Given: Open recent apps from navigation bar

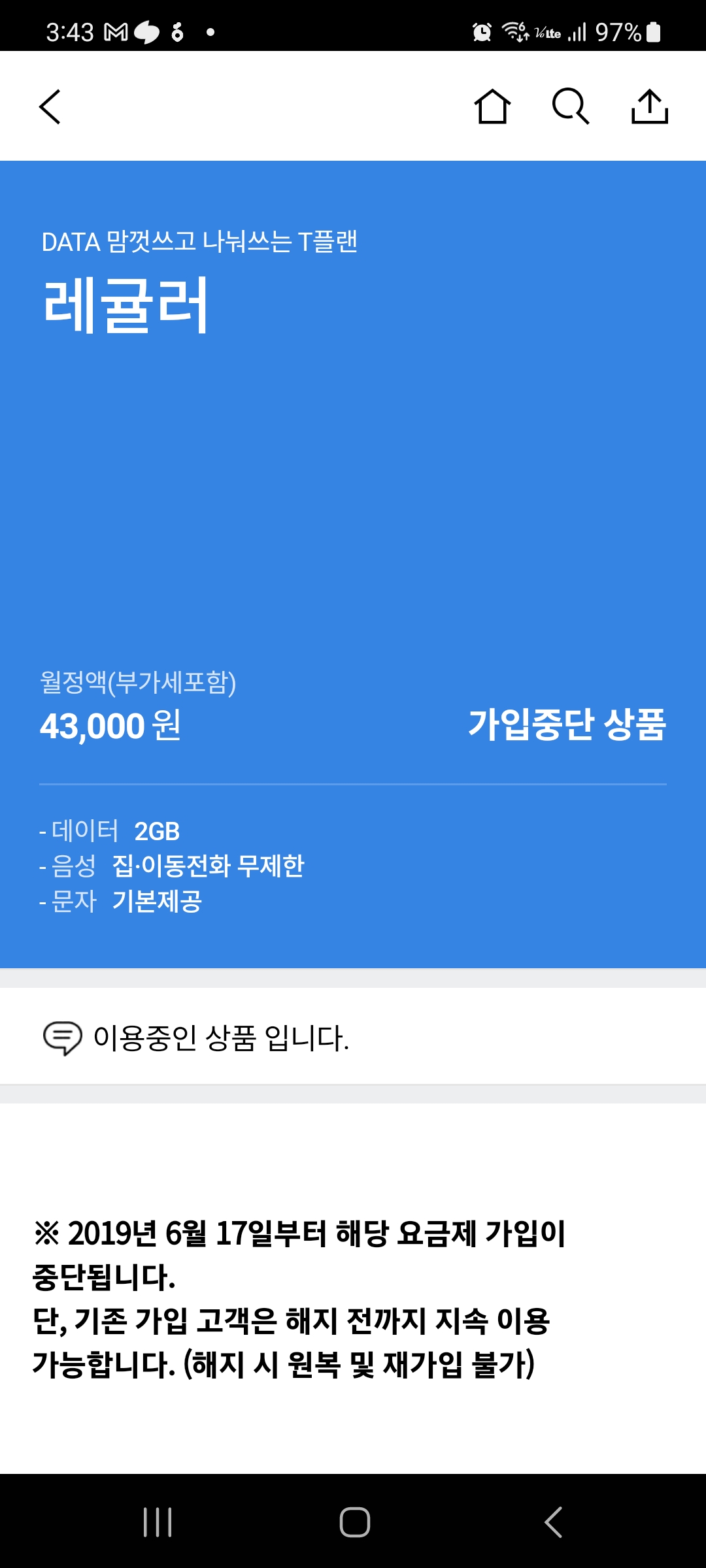Looking at the screenshot, I should [x=158, y=1522].
